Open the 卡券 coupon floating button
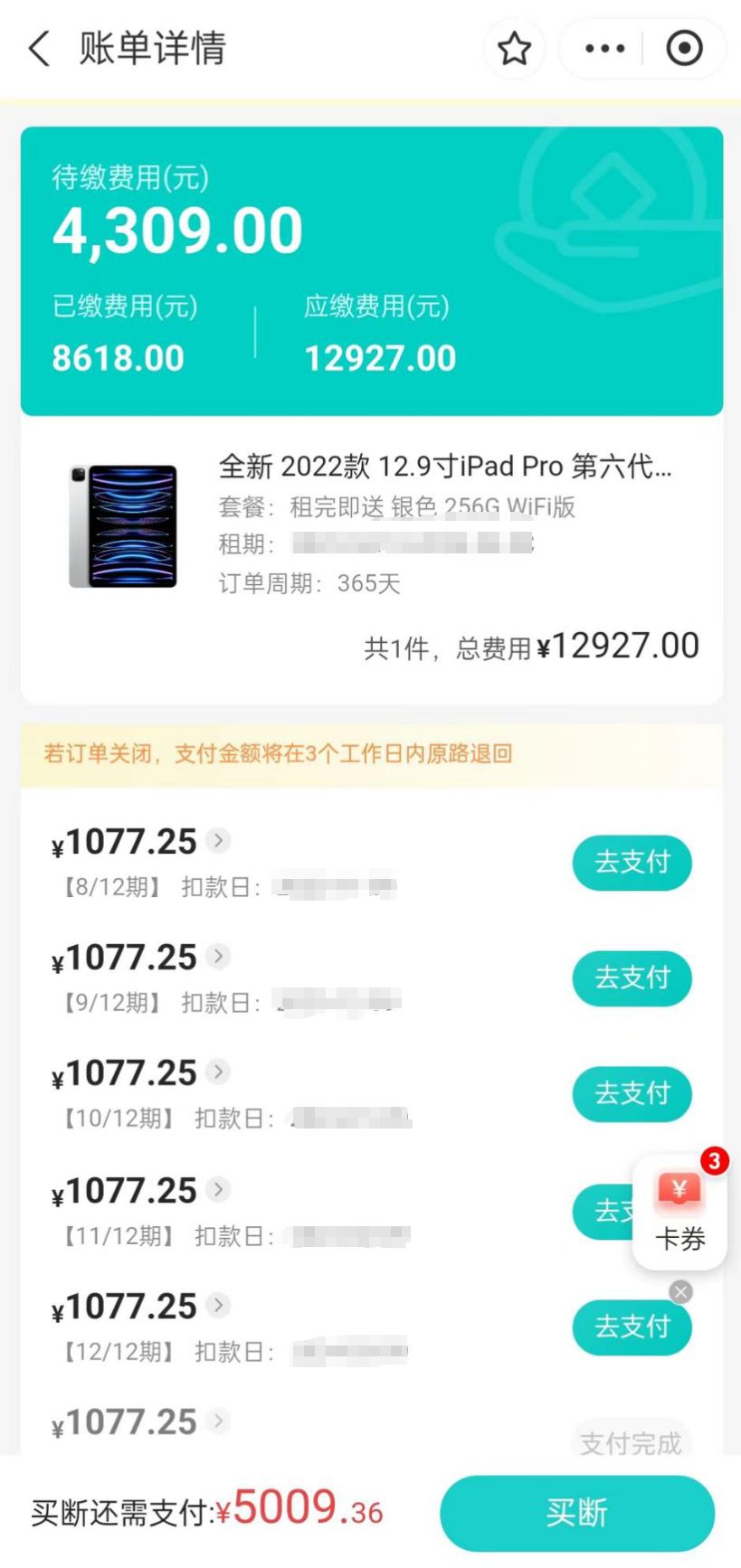Image resolution: width=741 pixels, height=1568 pixels. click(679, 1212)
